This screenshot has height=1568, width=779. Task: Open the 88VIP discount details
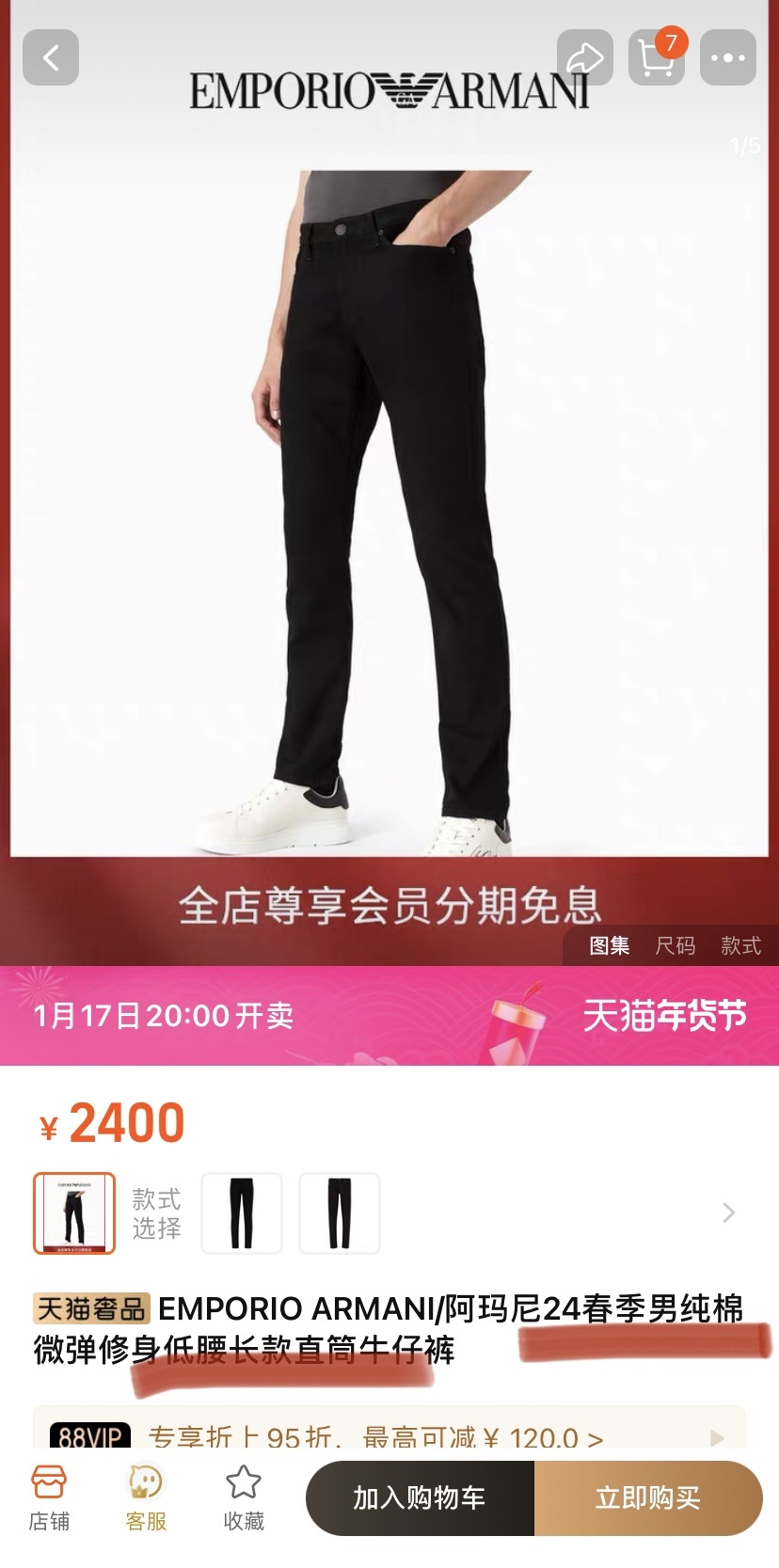point(376,1435)
